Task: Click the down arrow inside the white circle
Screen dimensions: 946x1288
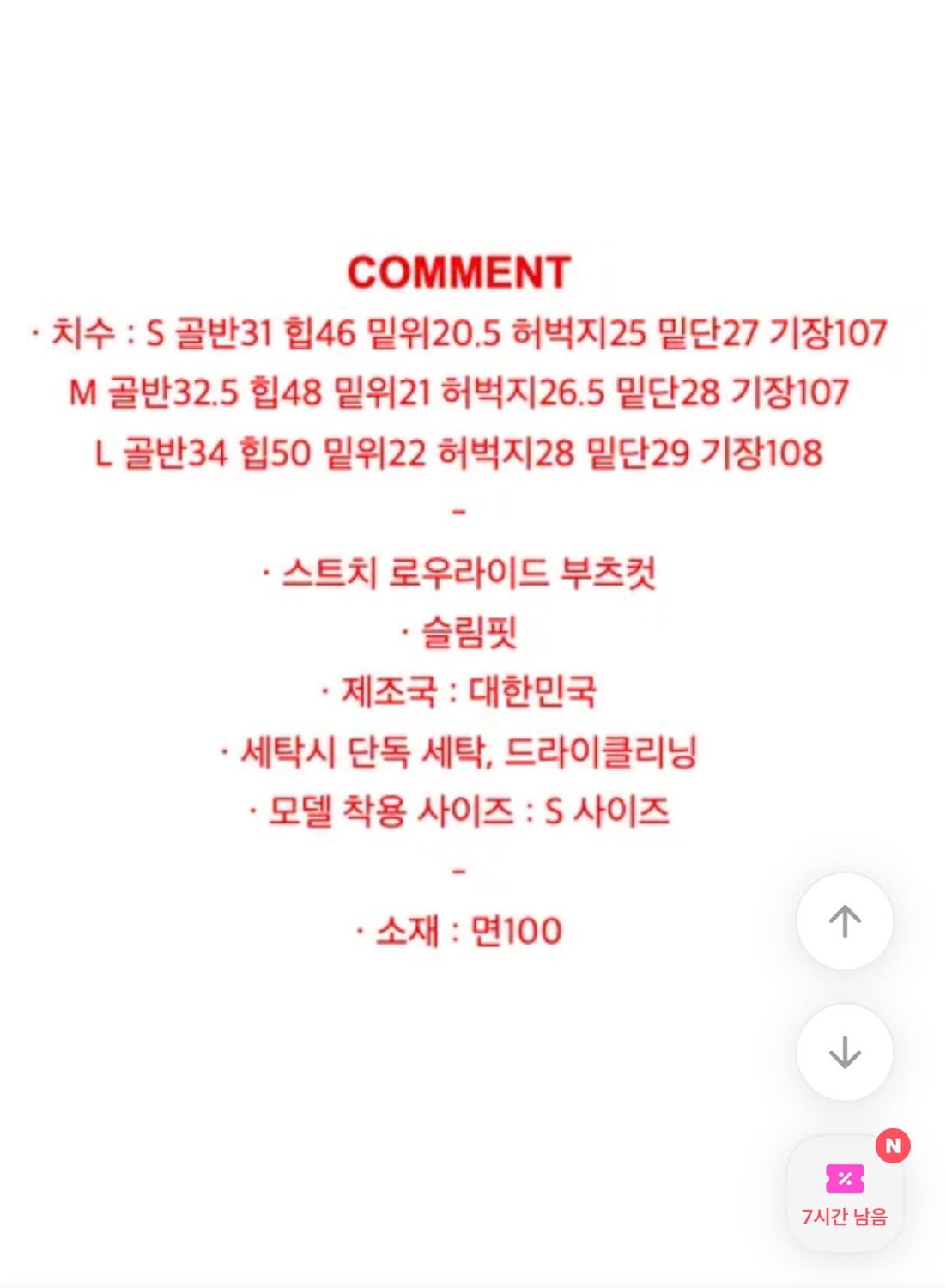Action: [x=846, y=1054]
